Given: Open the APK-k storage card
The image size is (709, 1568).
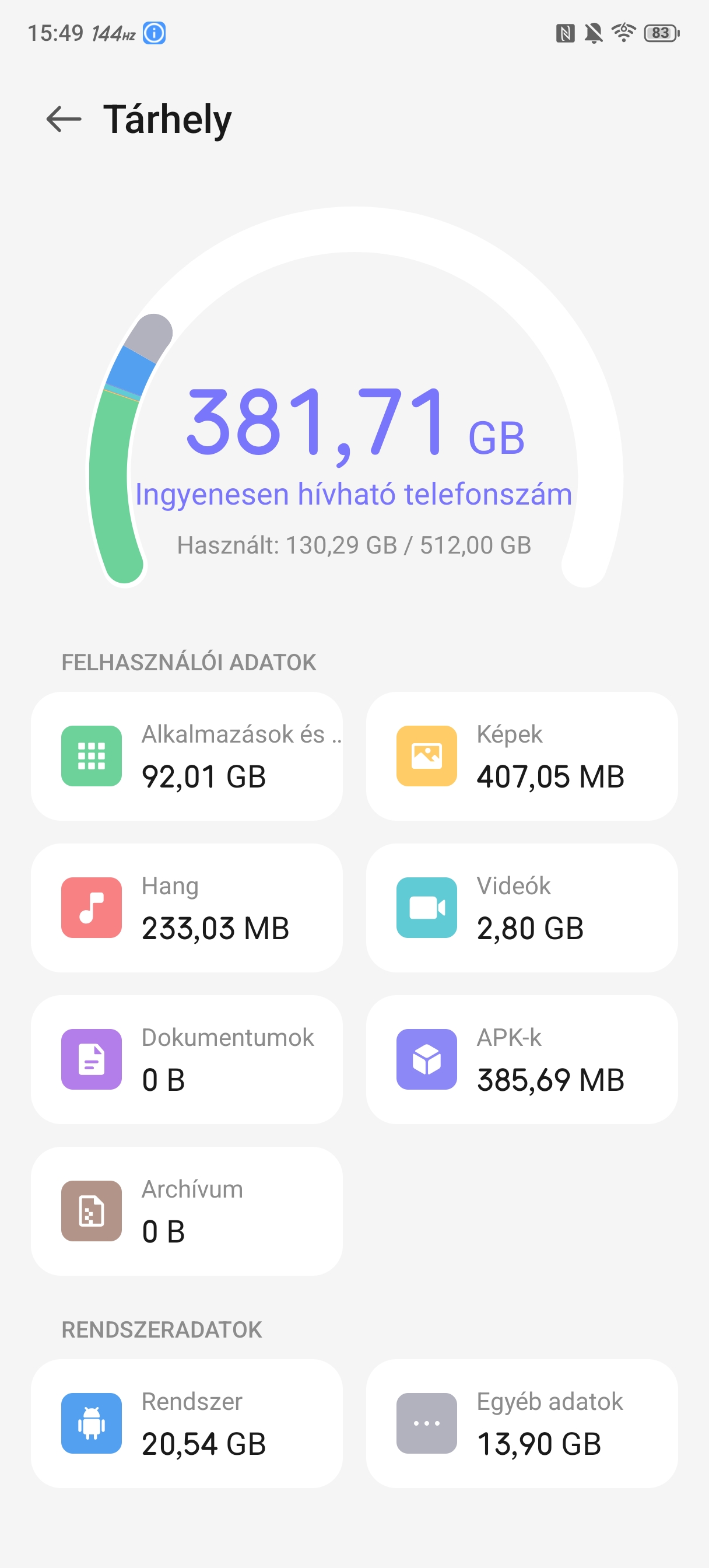Looking at the screenshot, I should (x=522, y=1059).
